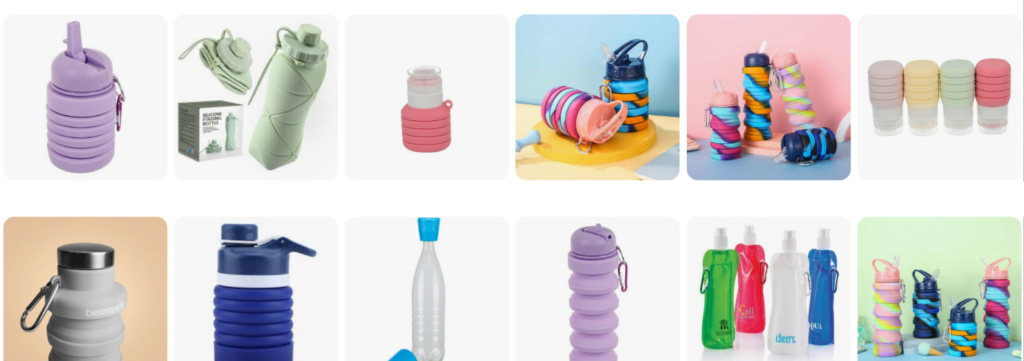This screenshot has height=361, width=1024.
Task: Open the green silicone folding bottle with box
Action: click(256, 97)
